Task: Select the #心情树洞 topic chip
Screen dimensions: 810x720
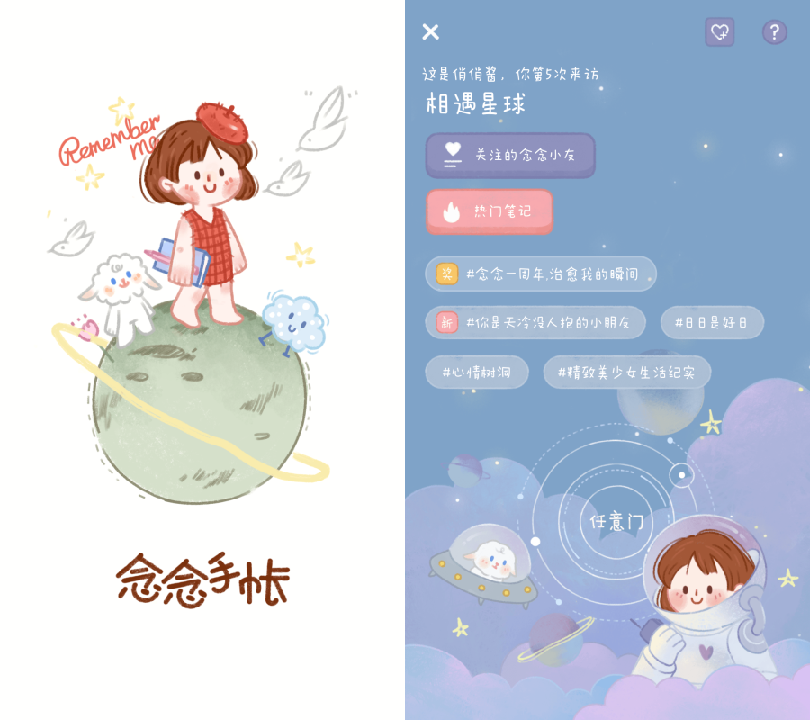Action: [477, 372]
